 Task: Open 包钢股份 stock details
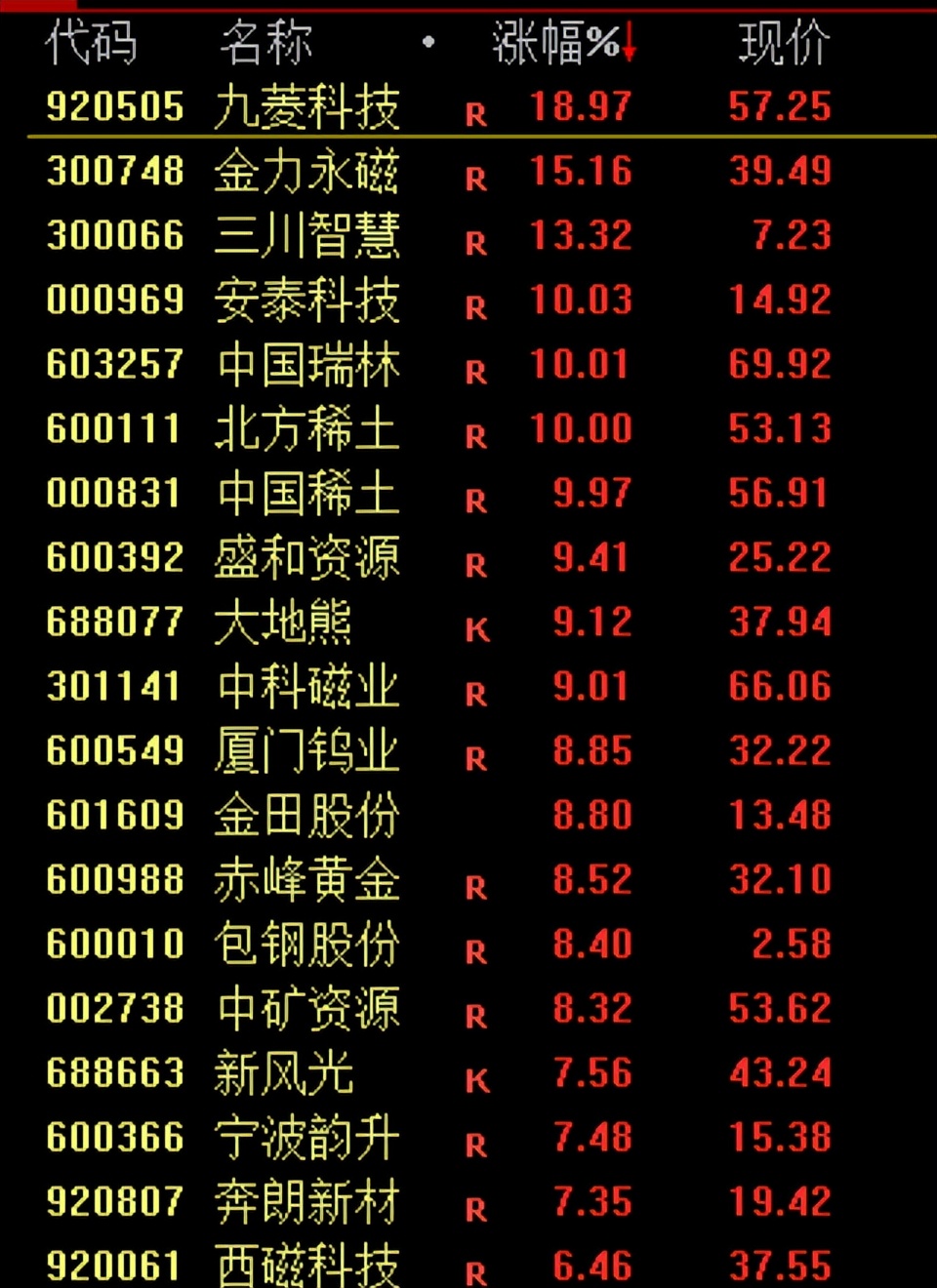pos(306,945)
